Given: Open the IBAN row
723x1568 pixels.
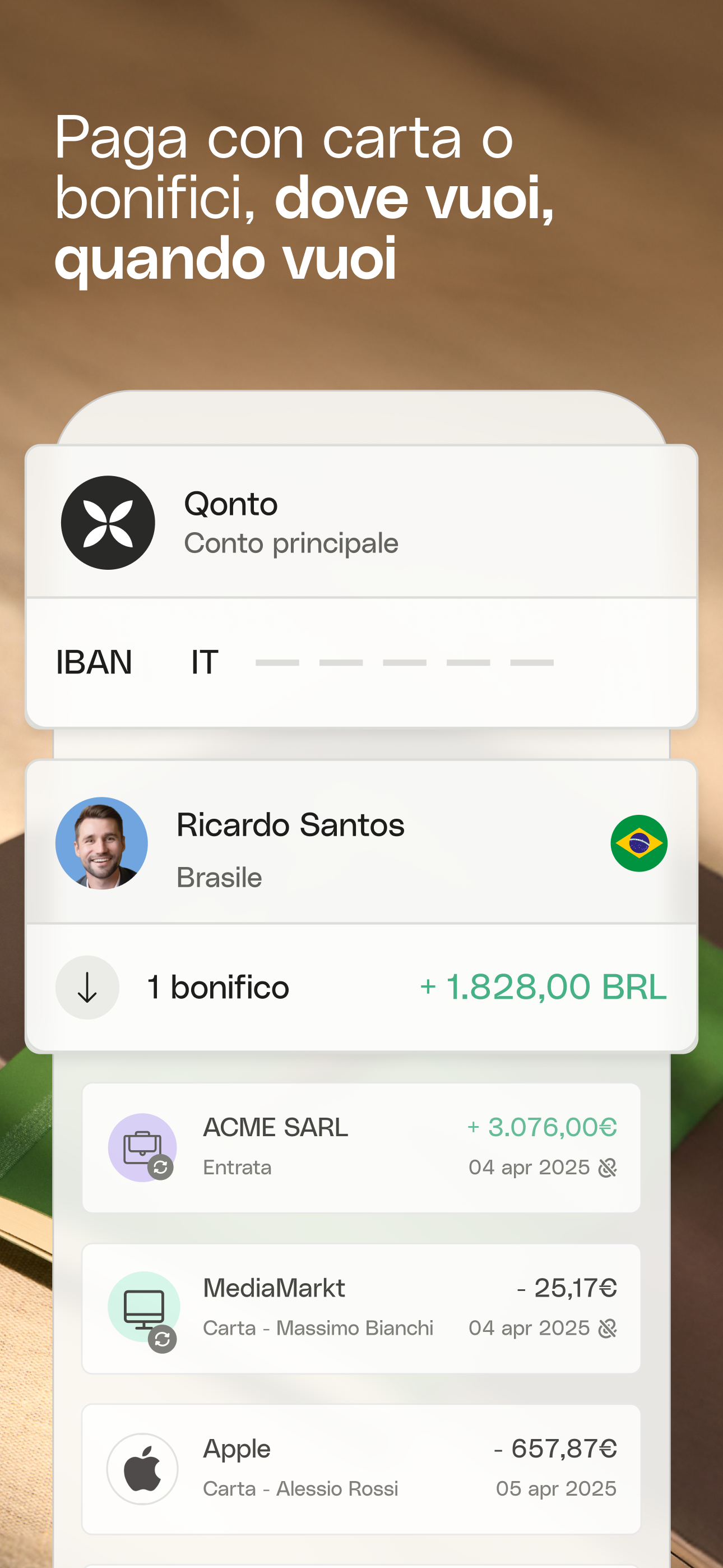Looking at the screenshot, I should 361,662.
